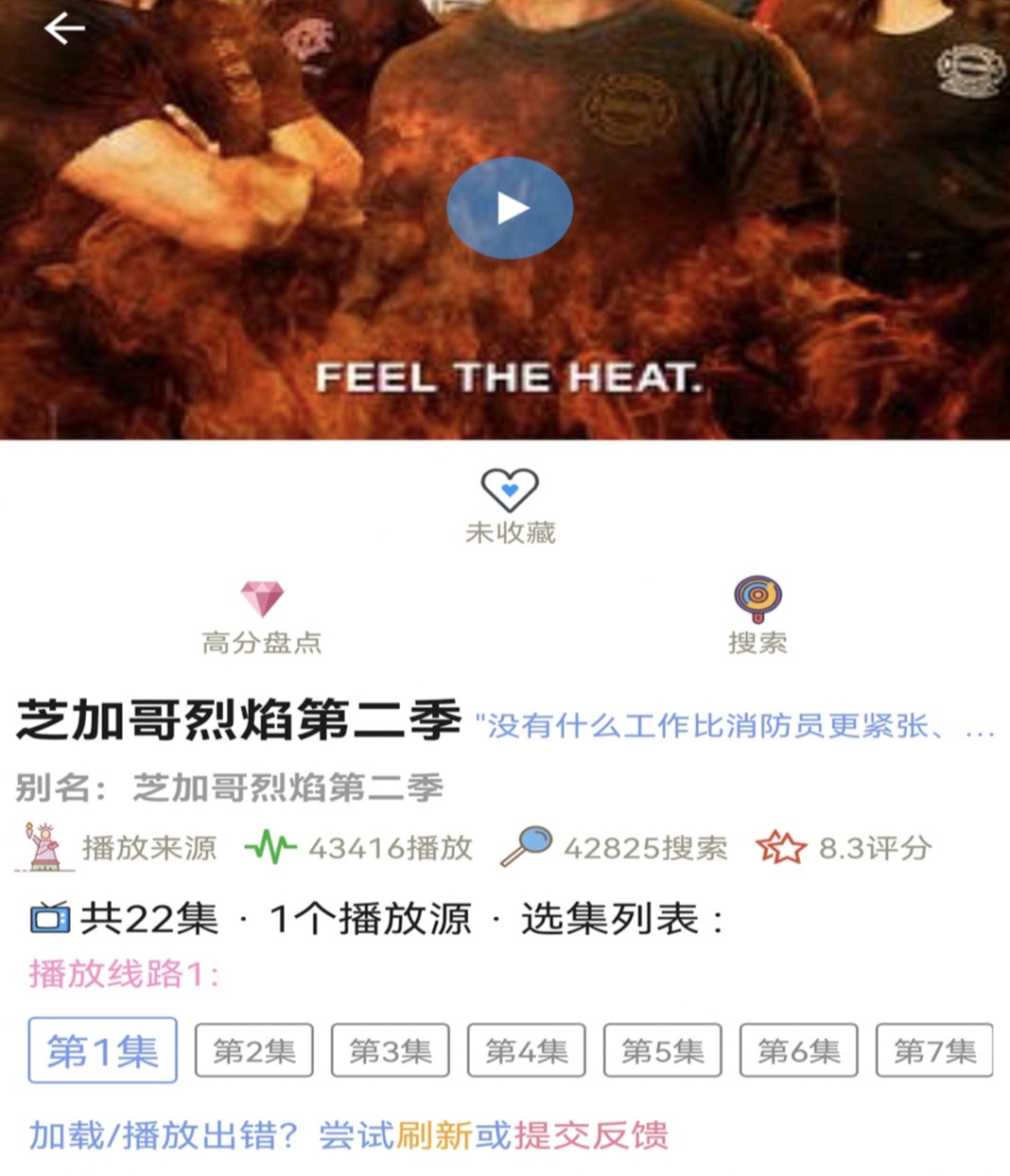Select episode 第1集
The width and height of the screenshot is (1010, 1176).
tap(103, 1050)
